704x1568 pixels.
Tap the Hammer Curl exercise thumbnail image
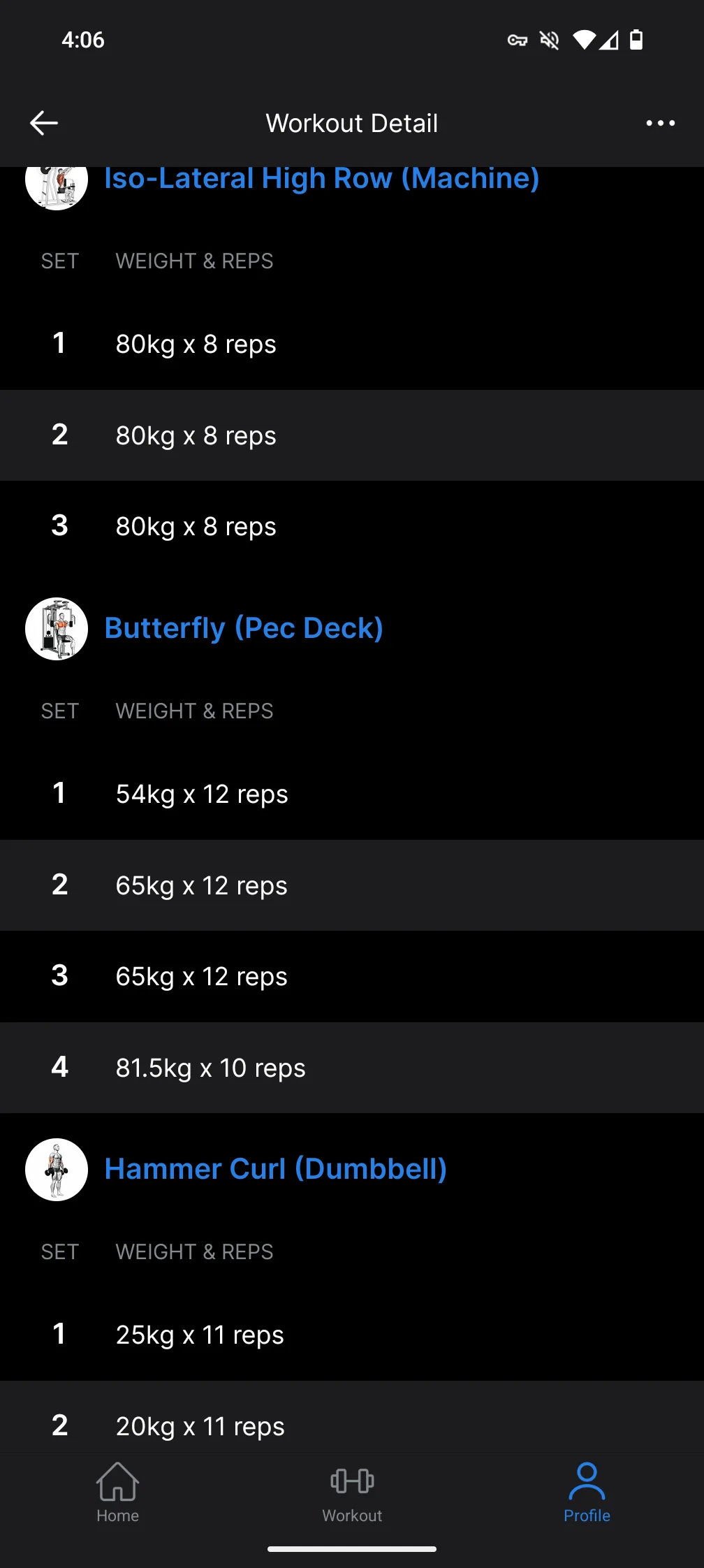point(57,1170)
